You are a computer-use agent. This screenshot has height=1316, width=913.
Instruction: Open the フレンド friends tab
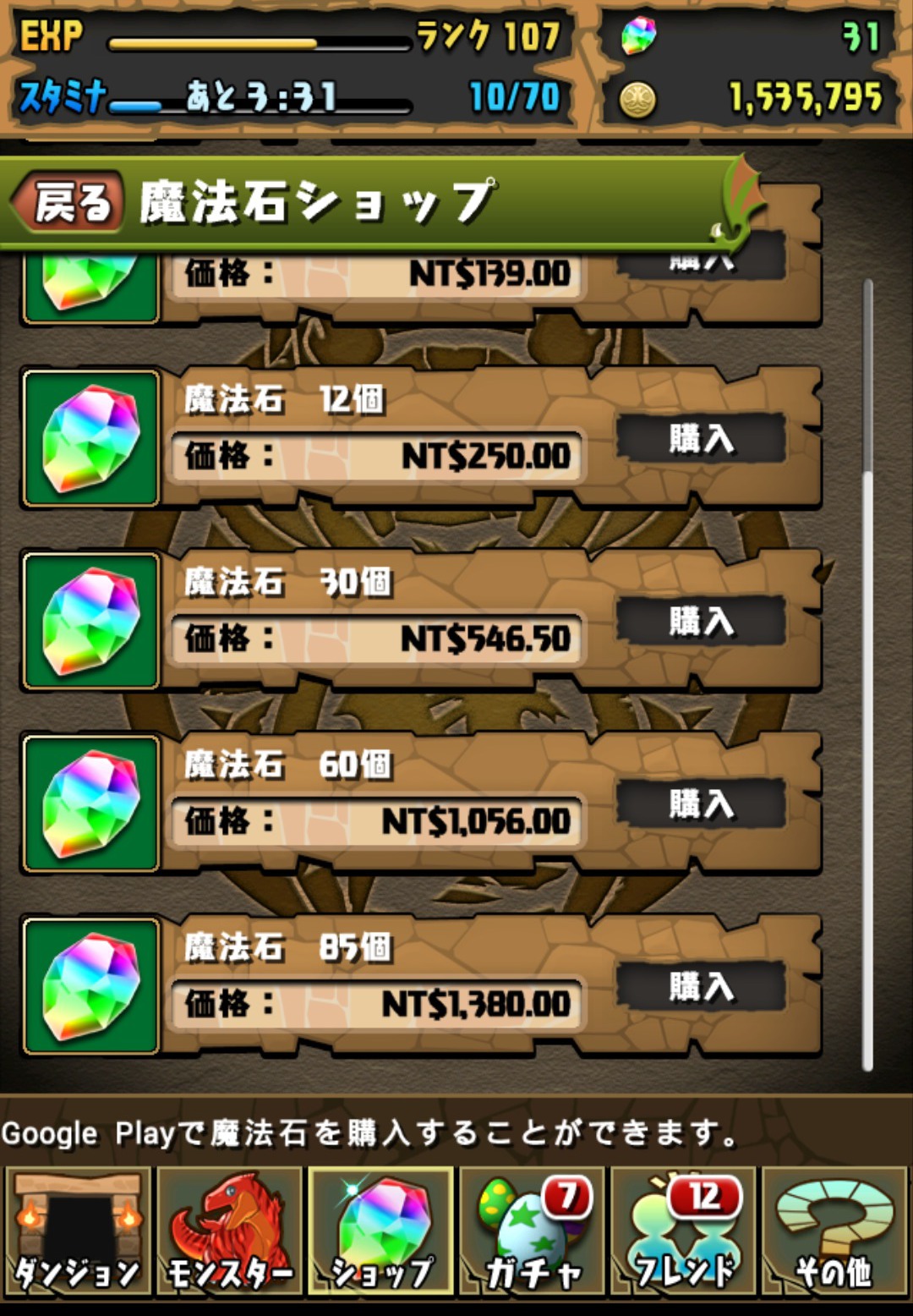tap(683, 1231)
